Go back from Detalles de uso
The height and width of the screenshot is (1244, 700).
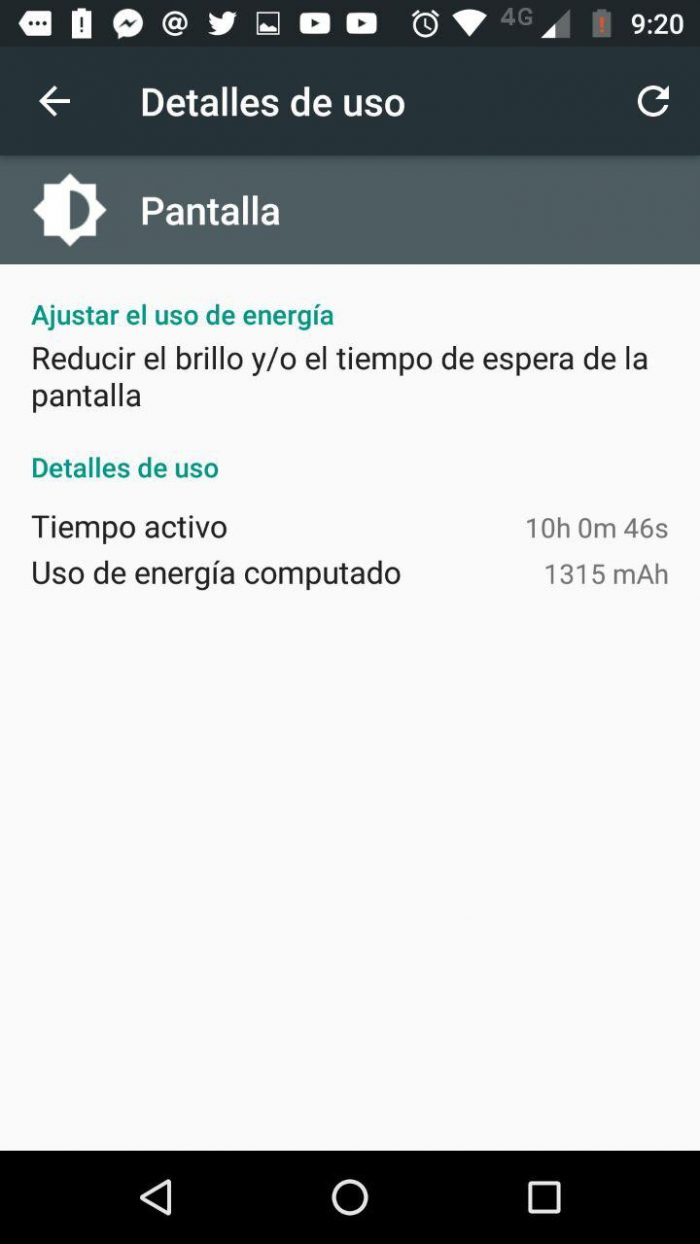(x=54, y=101)
